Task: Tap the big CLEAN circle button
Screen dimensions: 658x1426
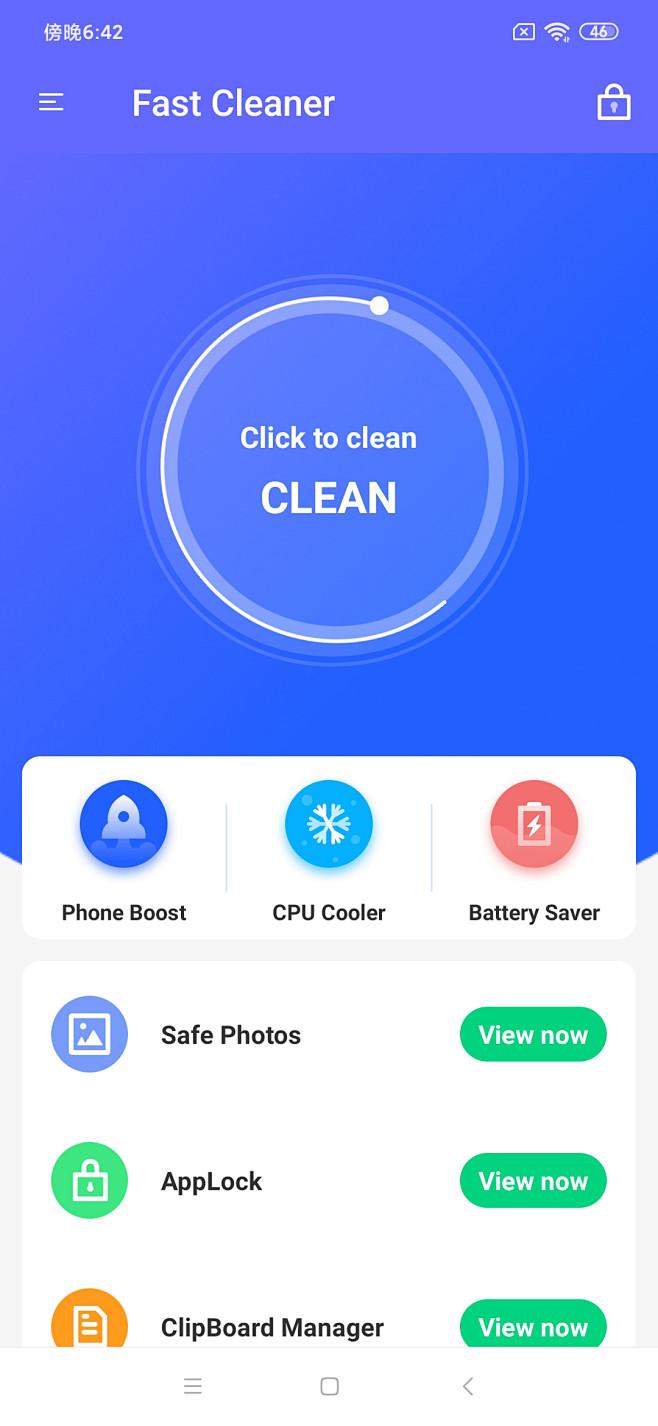Action: point(329,469)
